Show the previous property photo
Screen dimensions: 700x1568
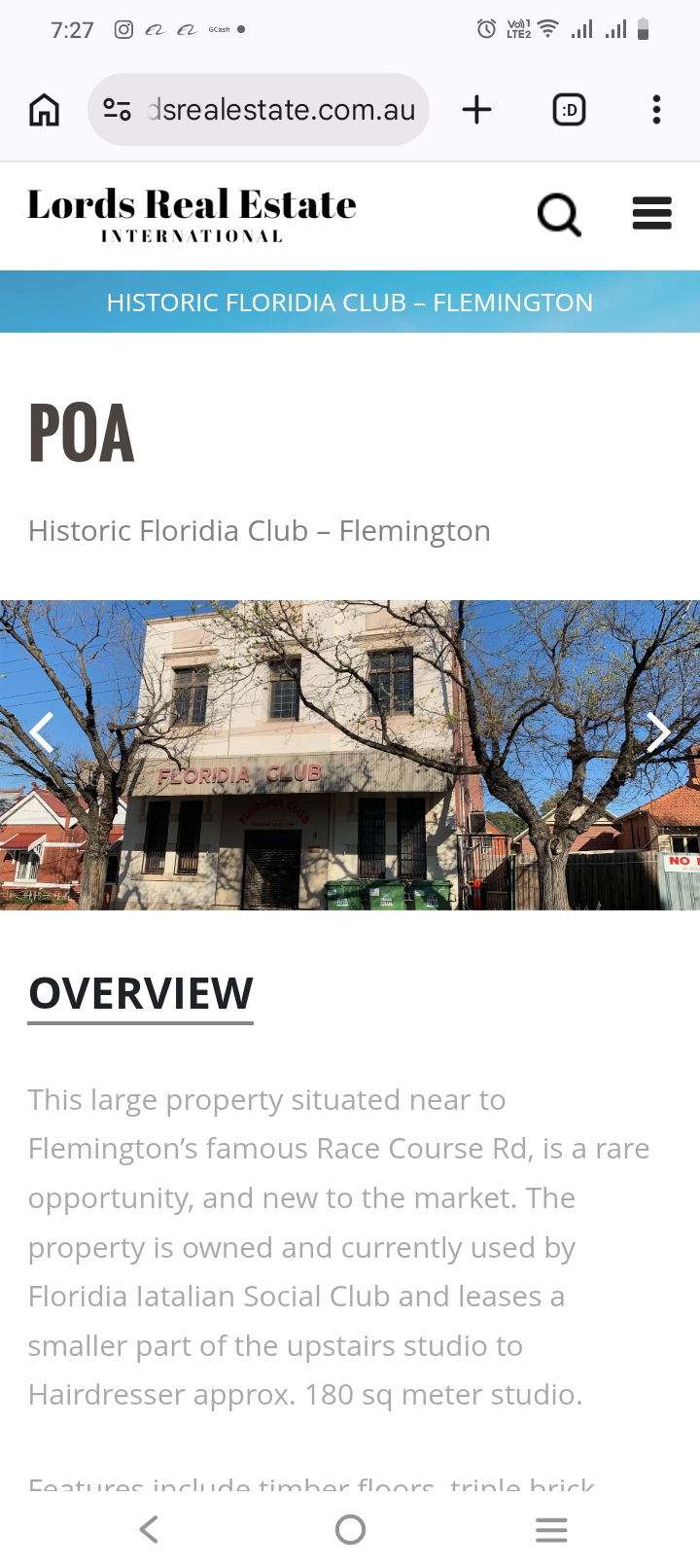pos(41,732)
